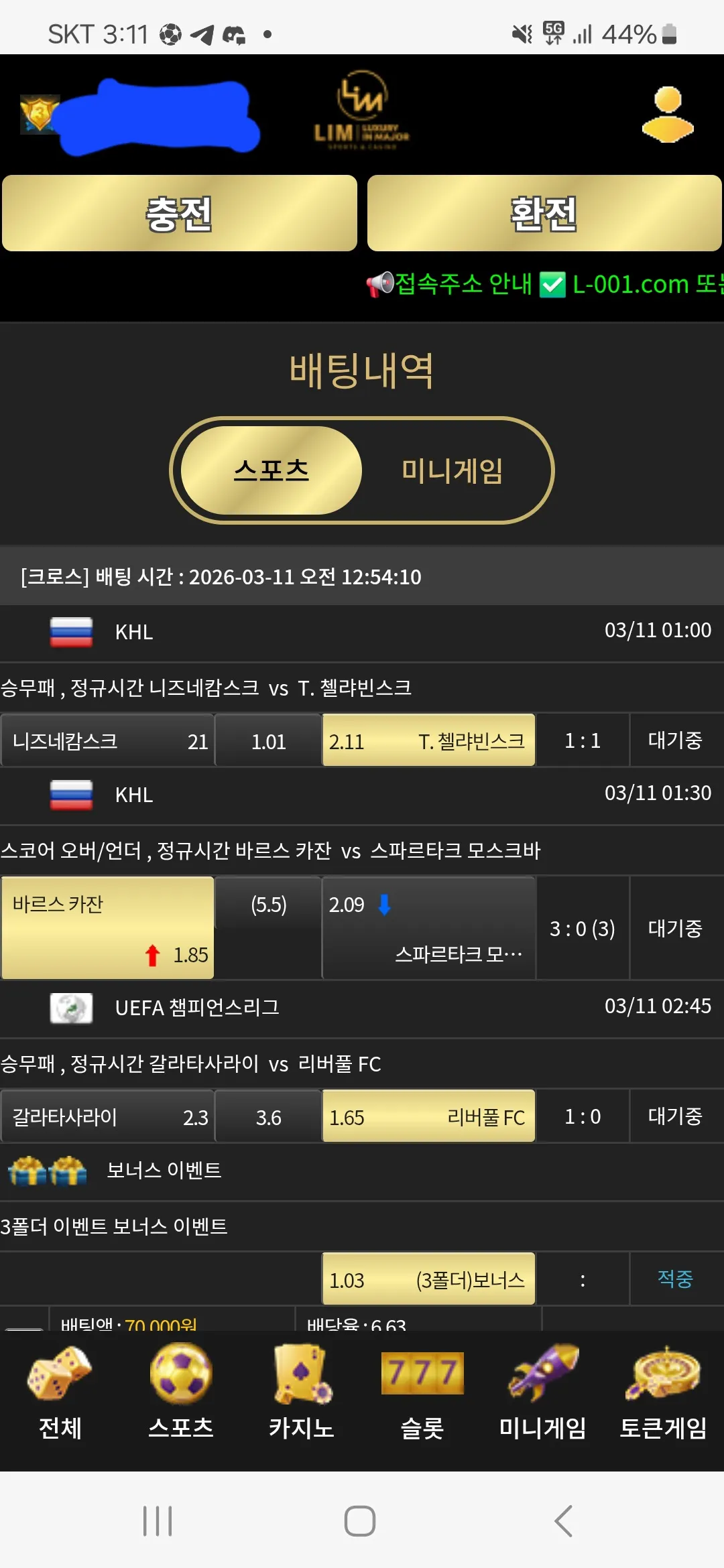
Task: Go to 스포츠 in bottom navigation
Action: tap(181, 1392)
